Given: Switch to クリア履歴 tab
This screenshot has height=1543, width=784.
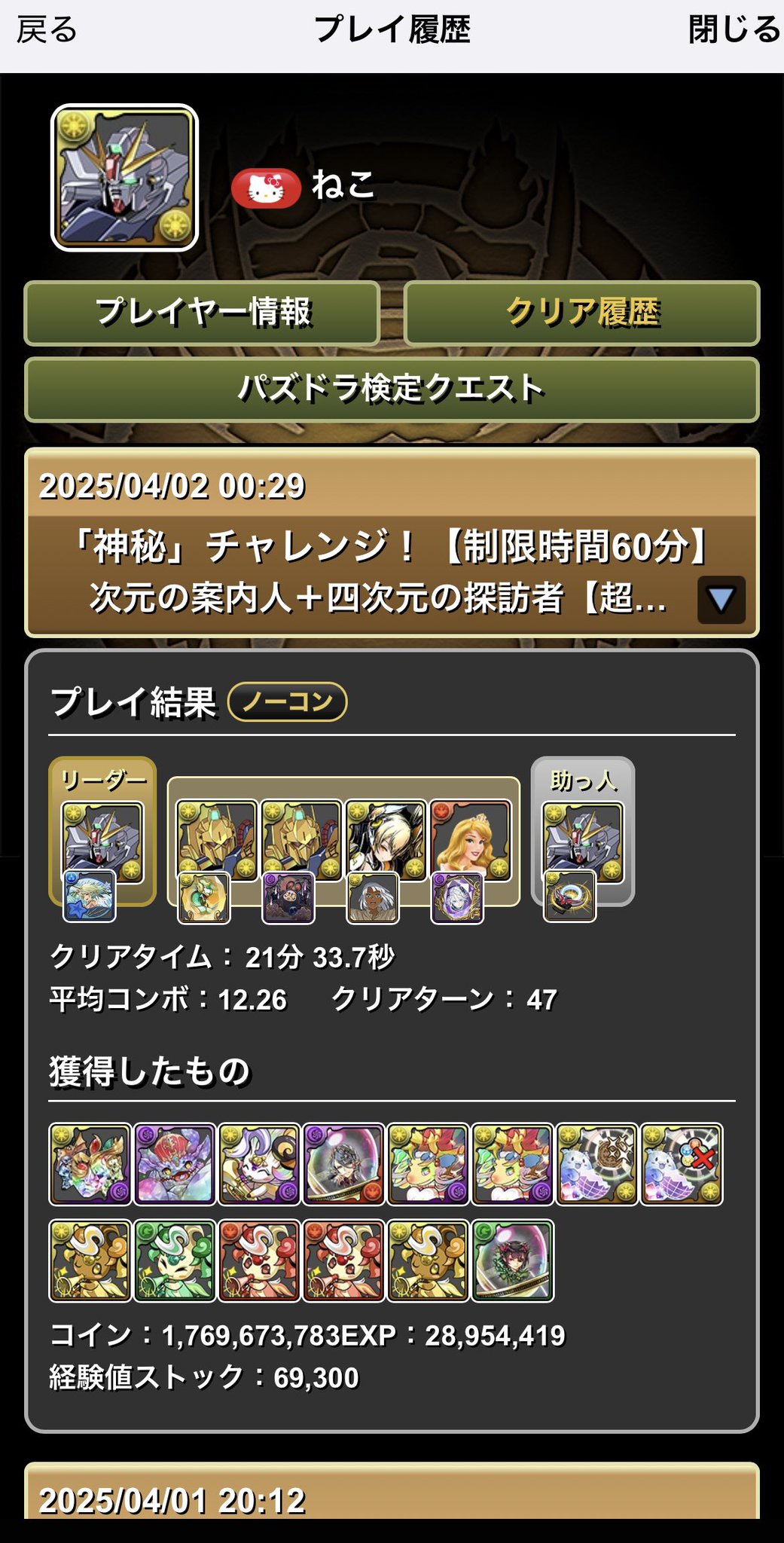Looking at the screenshot, I should tap(581, 313).
